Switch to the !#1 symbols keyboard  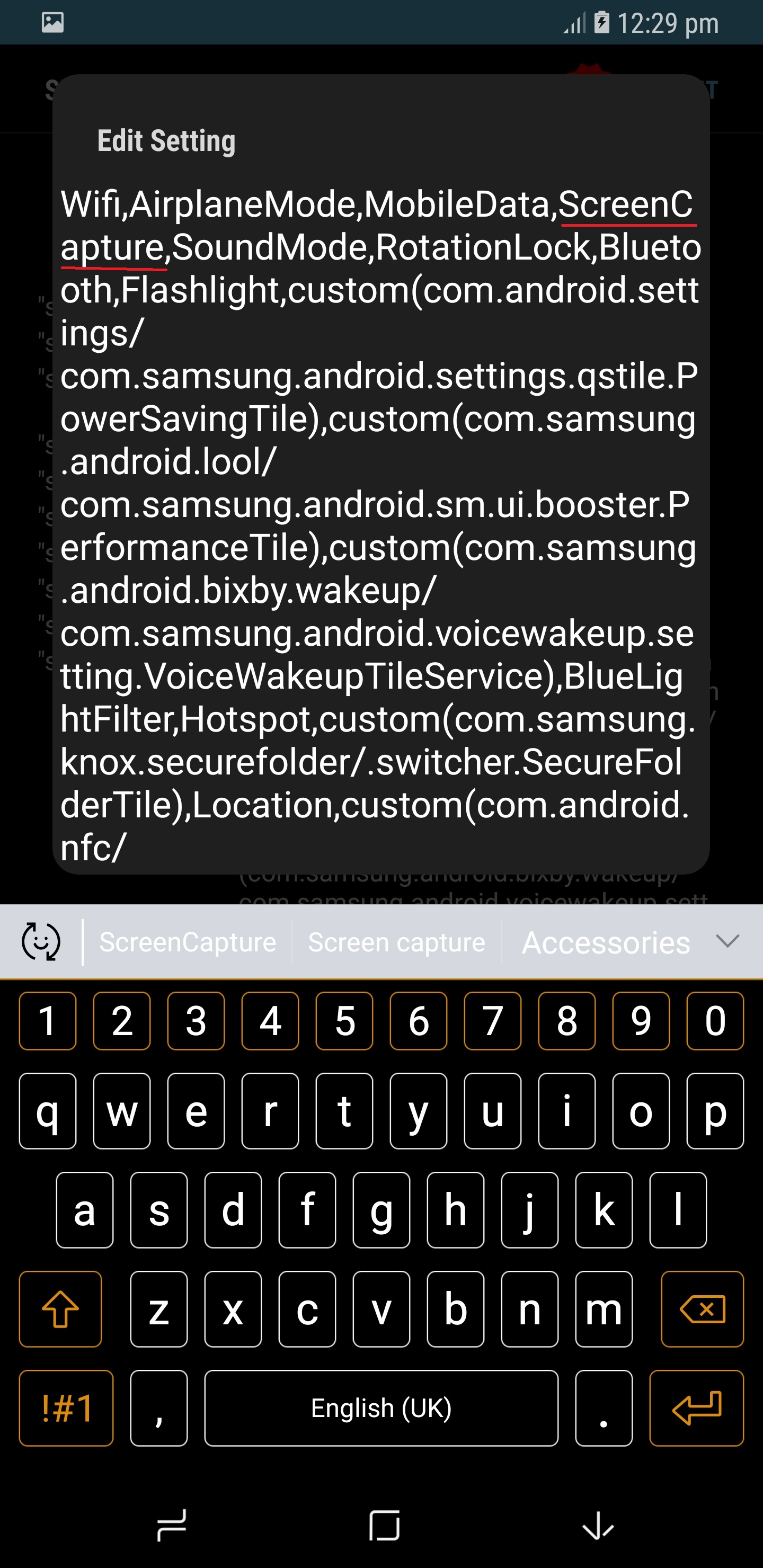tap(66, 1408)
